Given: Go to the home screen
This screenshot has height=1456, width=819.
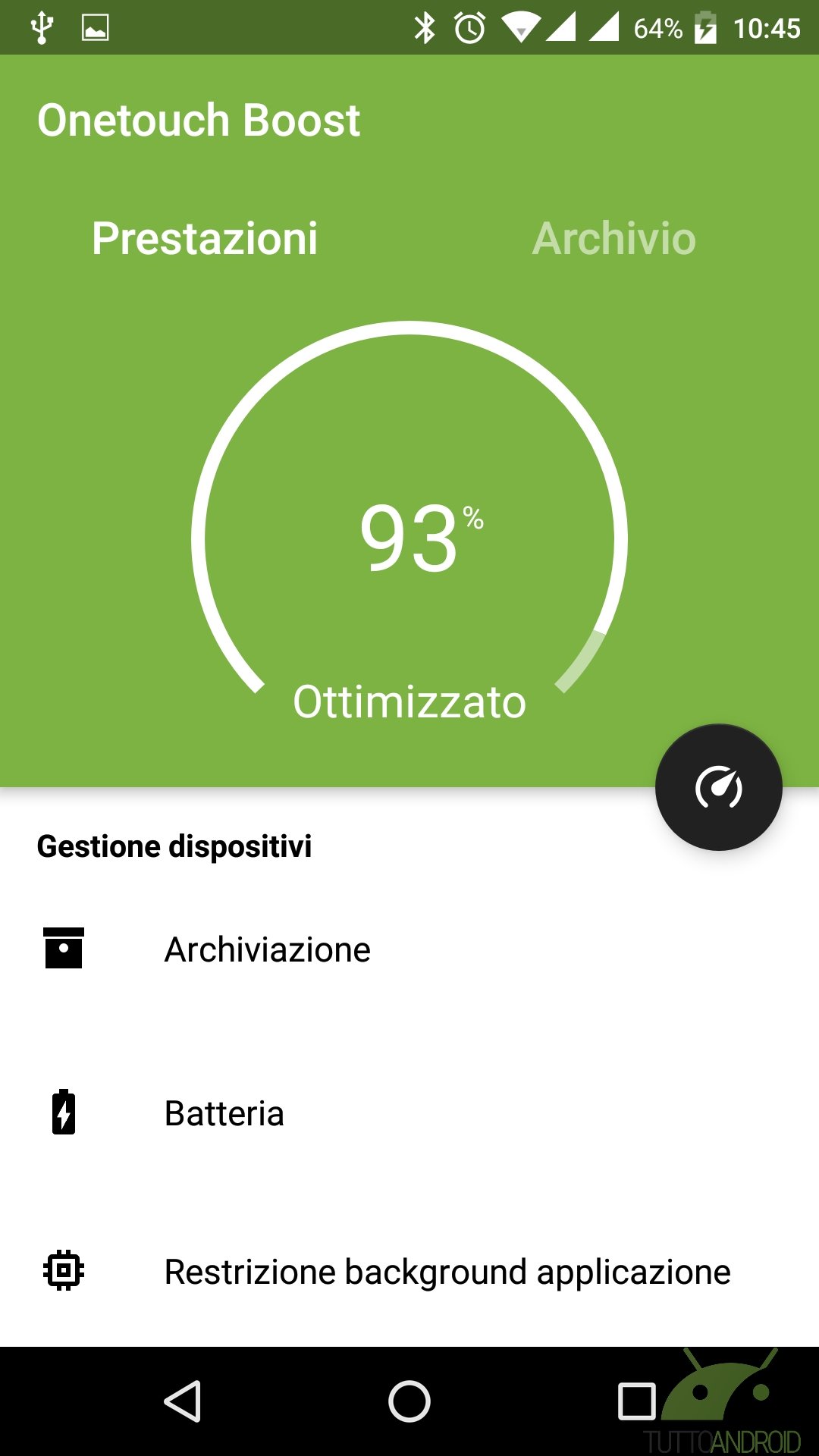Looking at the screenshot, I should pyautogui.click(x=409, y=1401).
